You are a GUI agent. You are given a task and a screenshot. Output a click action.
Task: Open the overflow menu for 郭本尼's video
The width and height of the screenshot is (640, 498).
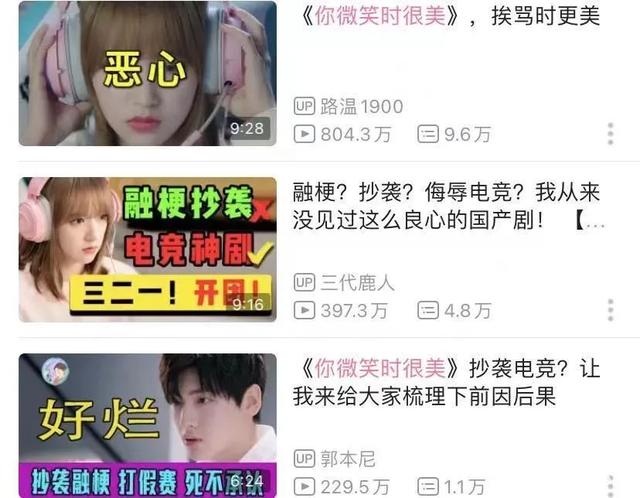tap(609, 487)
